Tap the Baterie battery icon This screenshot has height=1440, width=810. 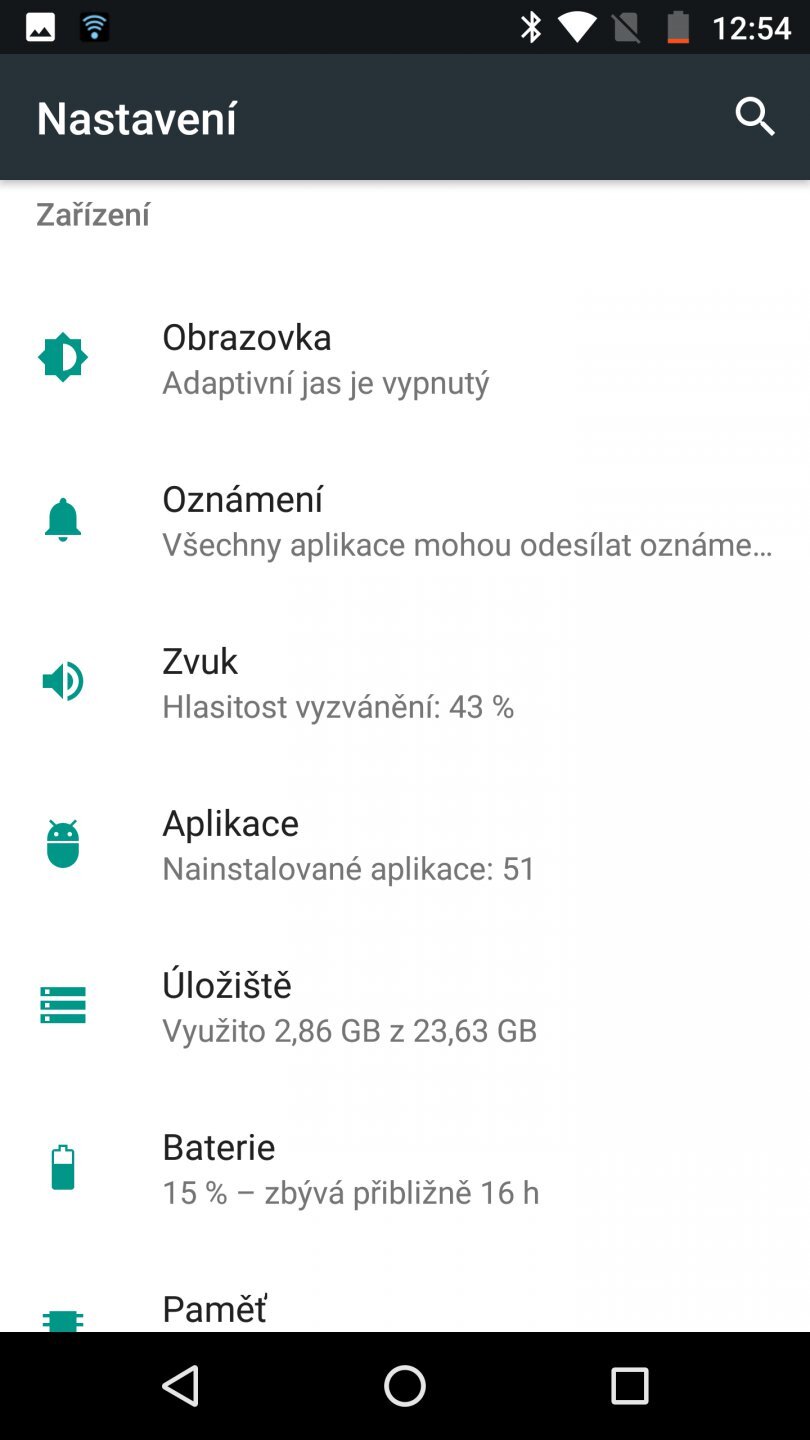click(x=62, y=1166)
